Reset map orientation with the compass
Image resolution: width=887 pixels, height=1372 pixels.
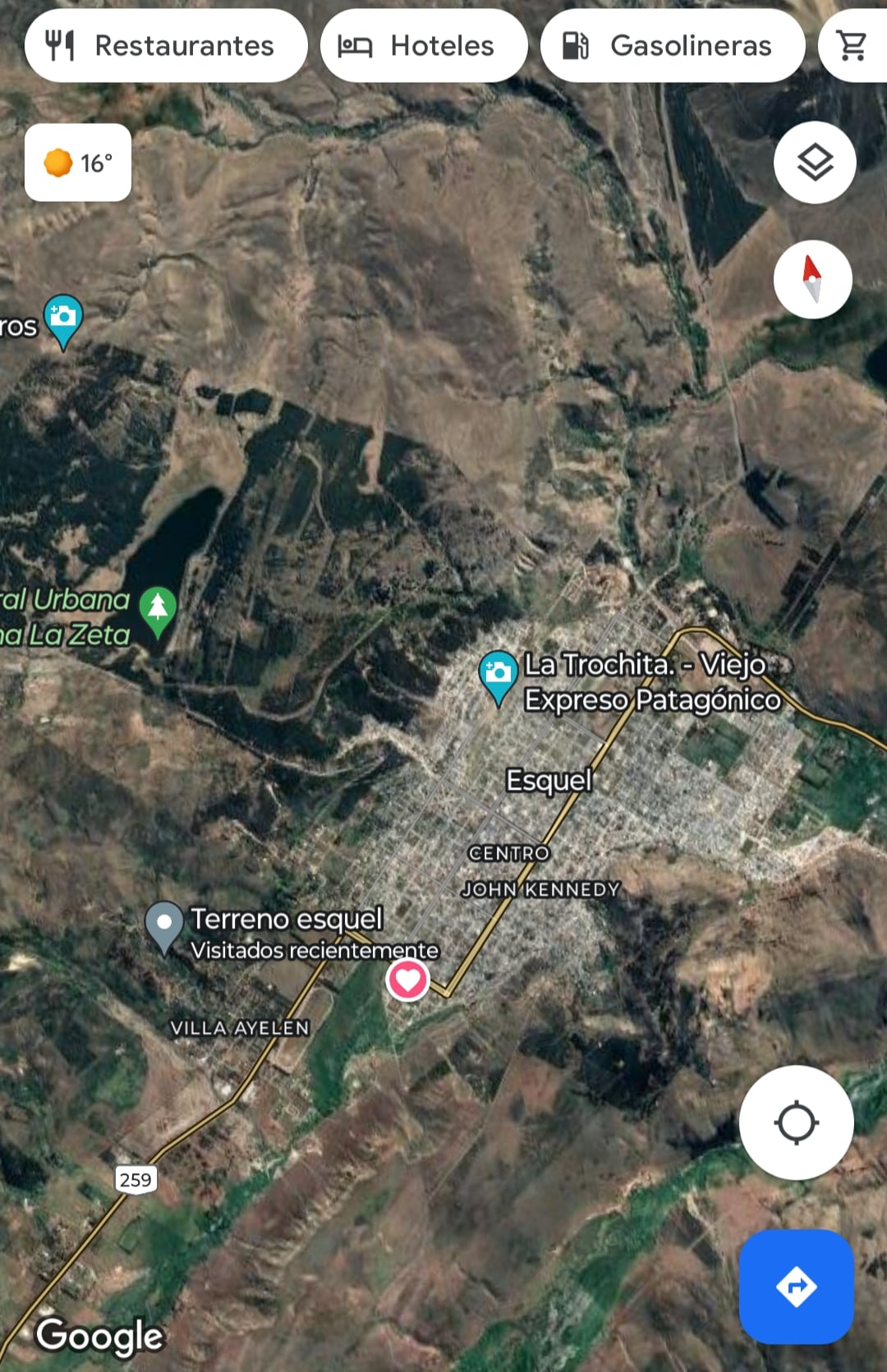coord(812,279)
